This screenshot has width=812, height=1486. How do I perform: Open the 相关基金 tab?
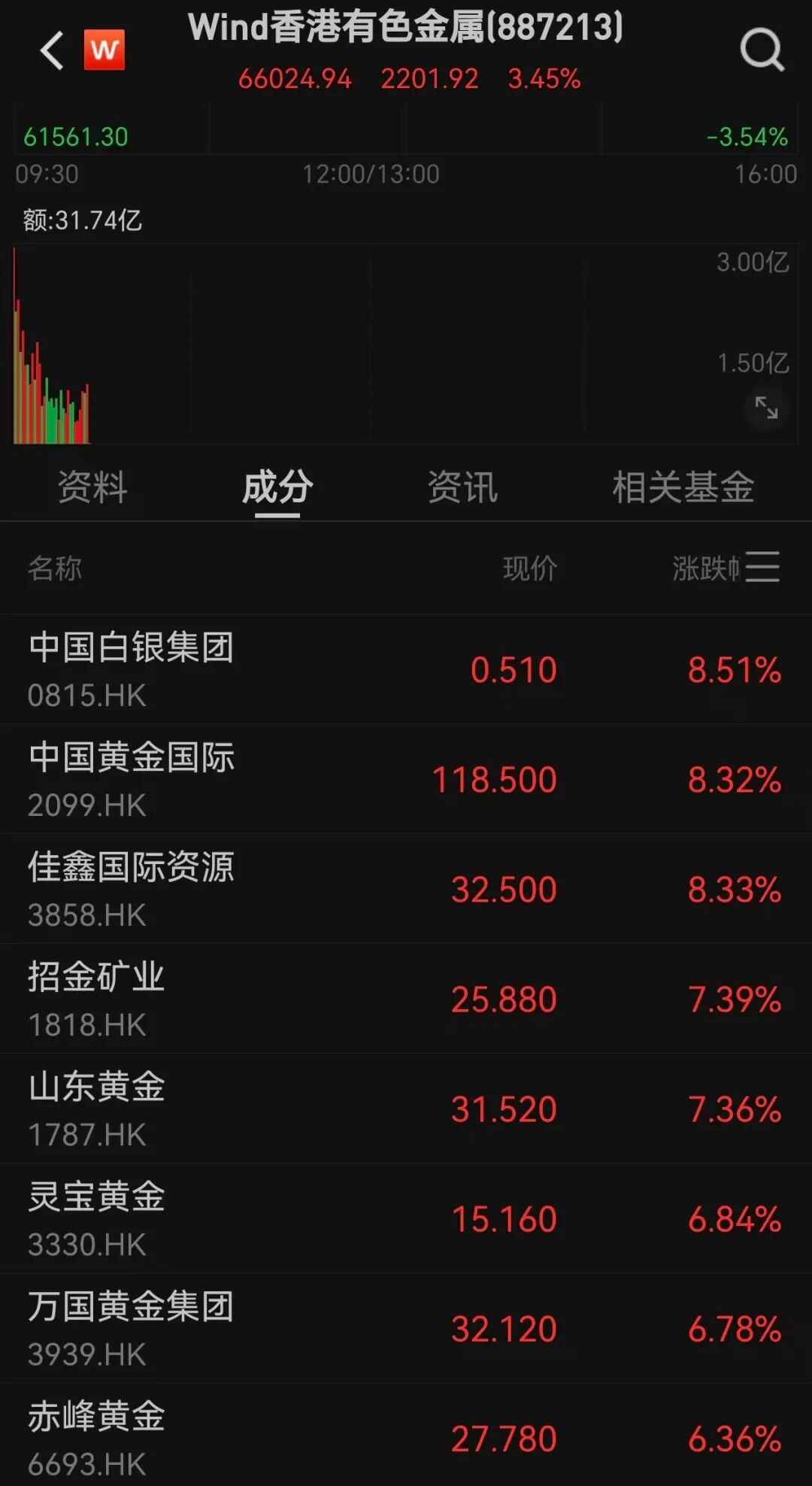coord(683,487)
